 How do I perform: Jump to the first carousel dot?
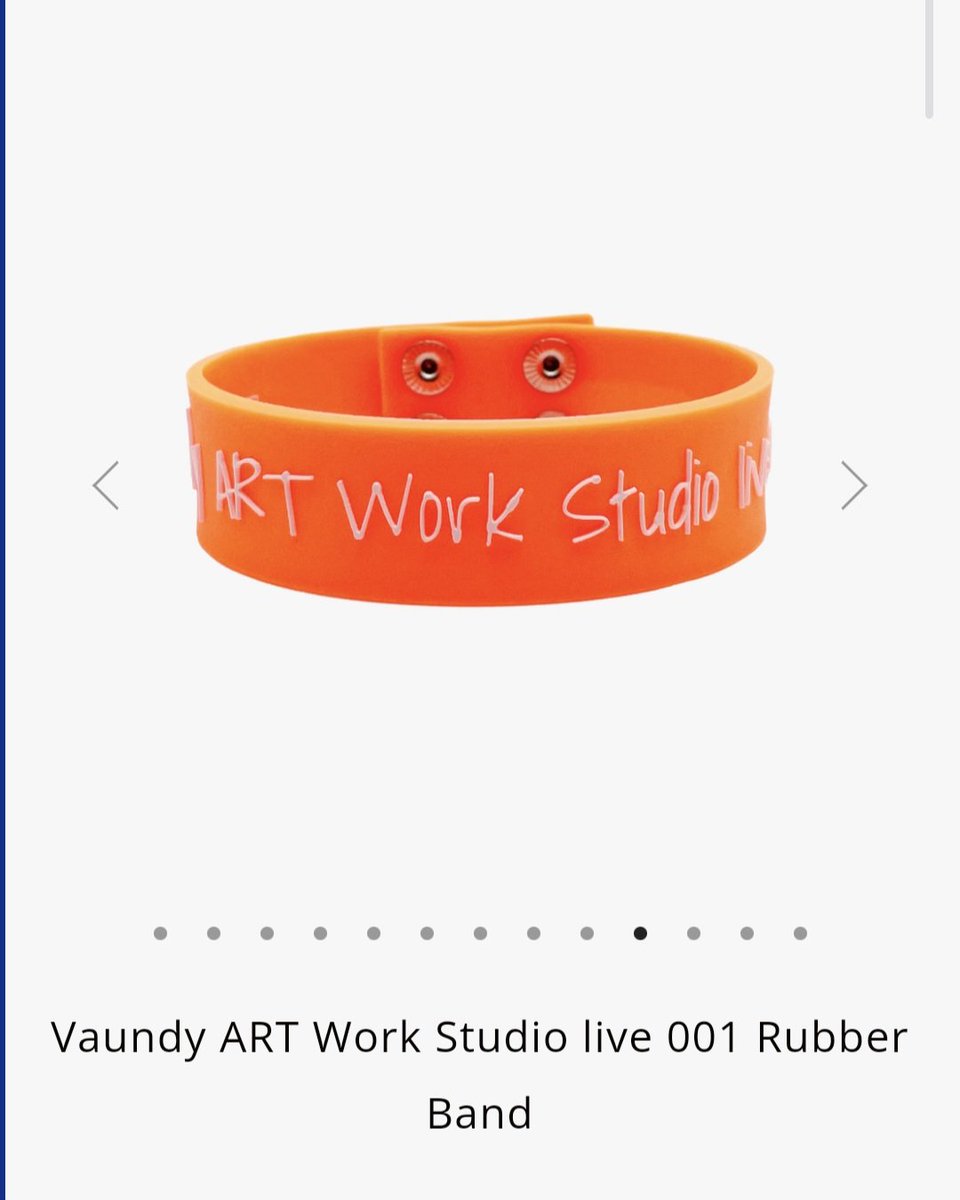[160, 933]
